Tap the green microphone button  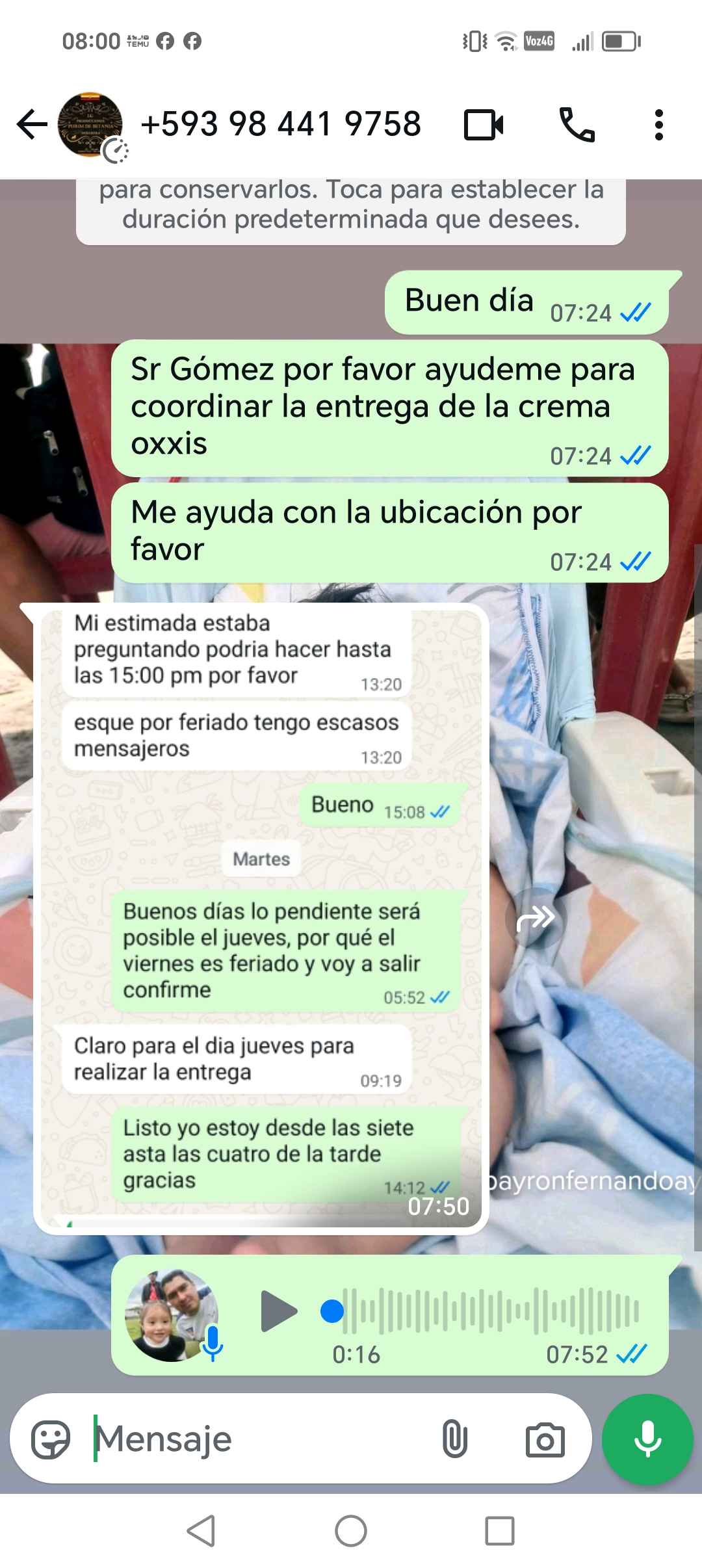pos(647,1440)
